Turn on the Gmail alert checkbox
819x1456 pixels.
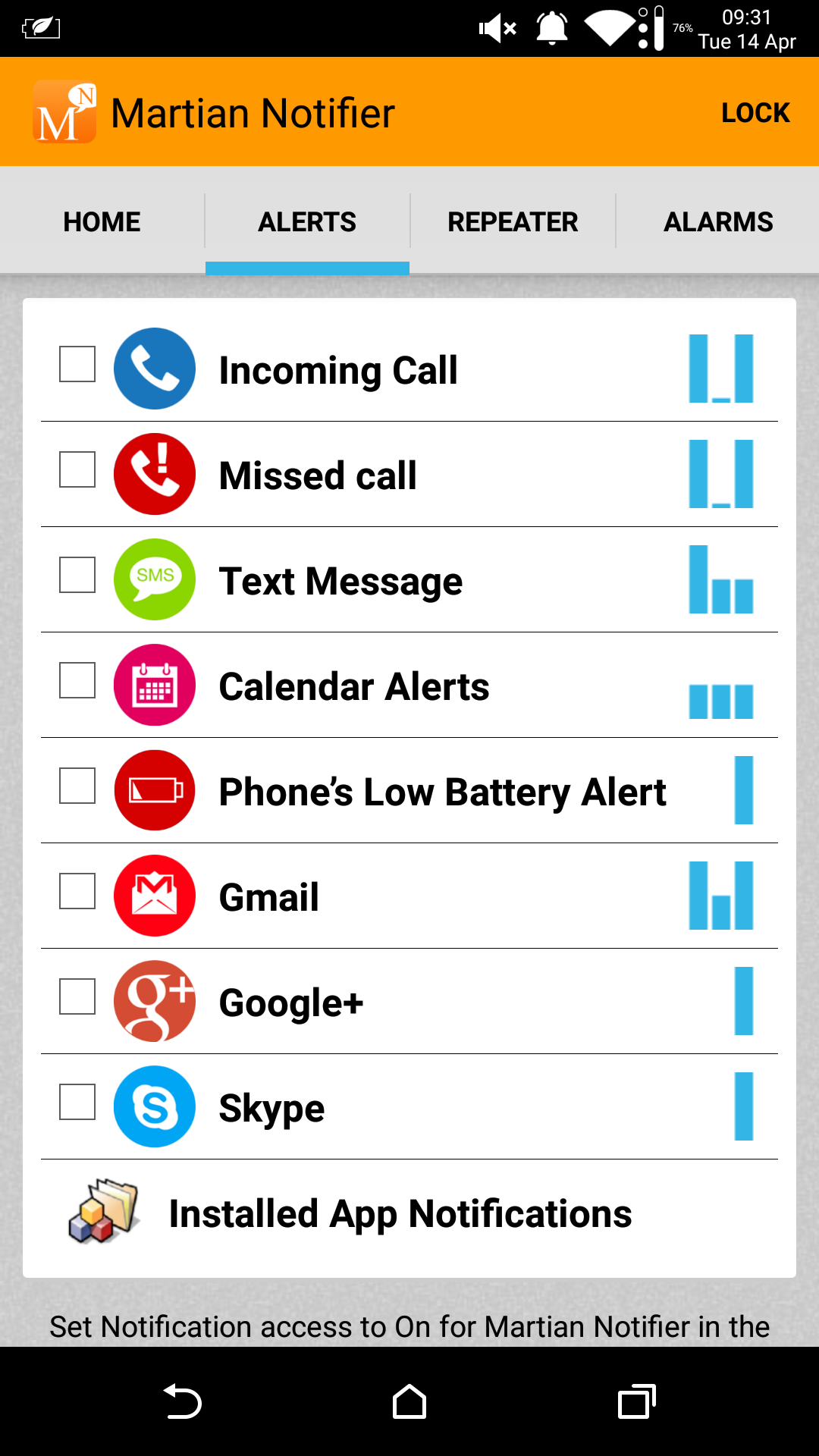click(x=77, y=891)
